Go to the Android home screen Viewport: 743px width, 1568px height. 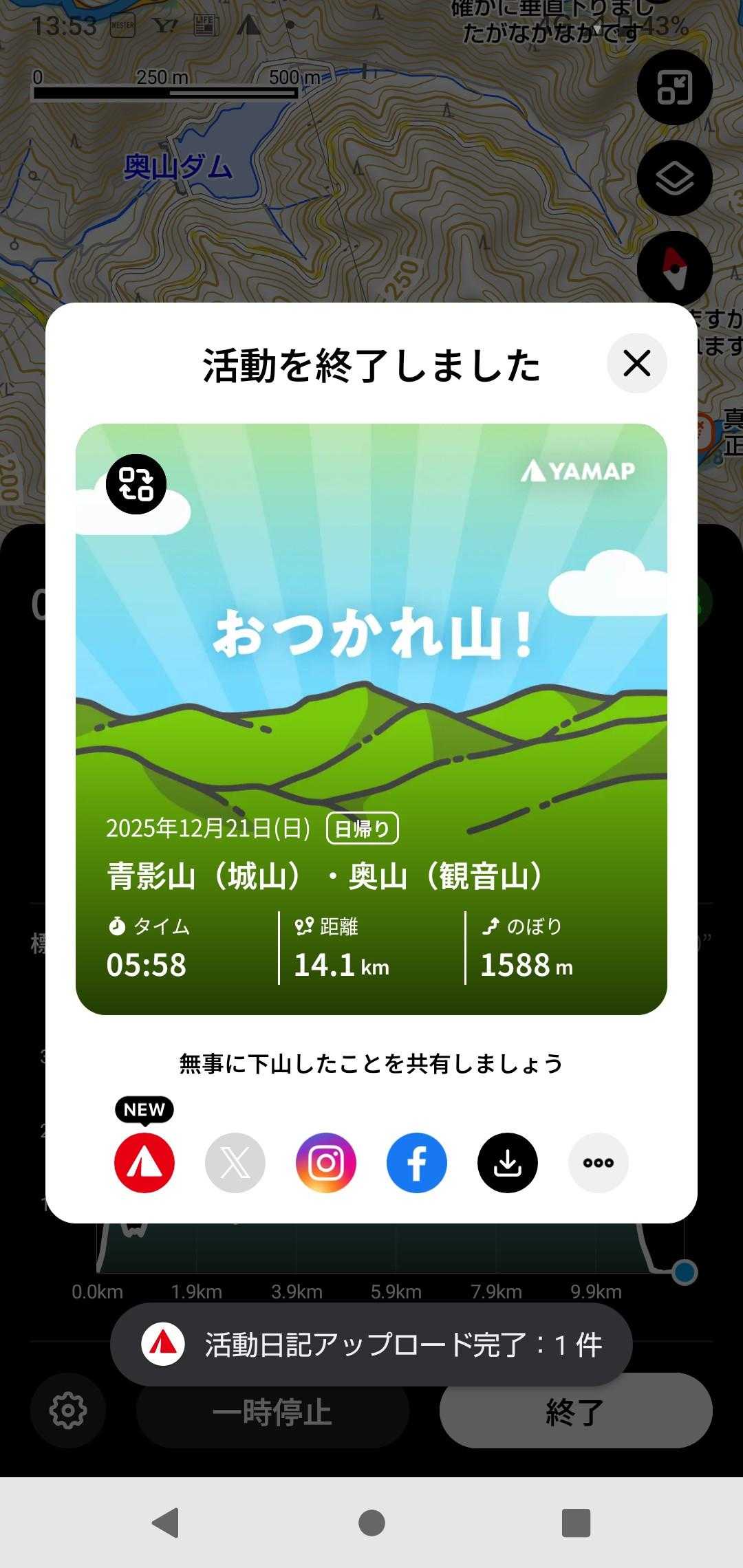[x=371, y=1523]
